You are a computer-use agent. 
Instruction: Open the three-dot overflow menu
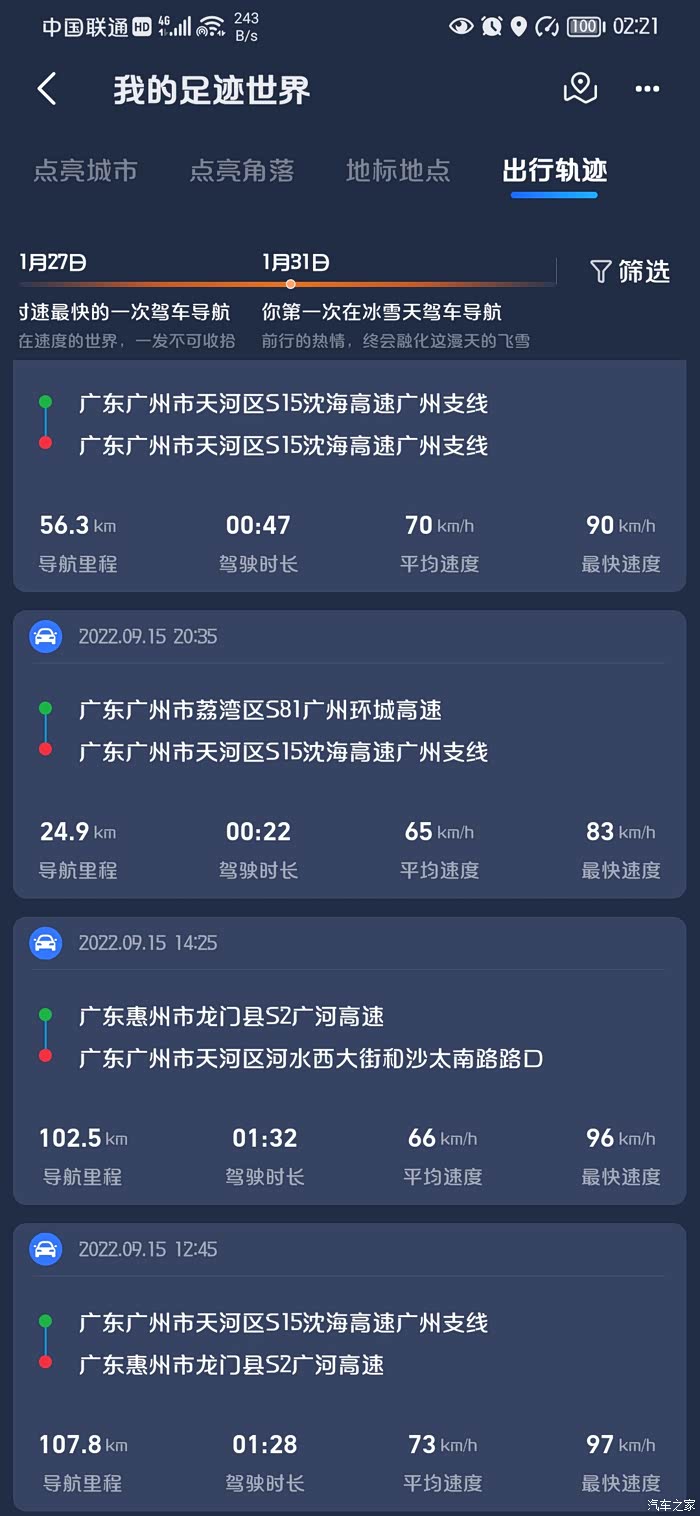(x=647, y=89)
